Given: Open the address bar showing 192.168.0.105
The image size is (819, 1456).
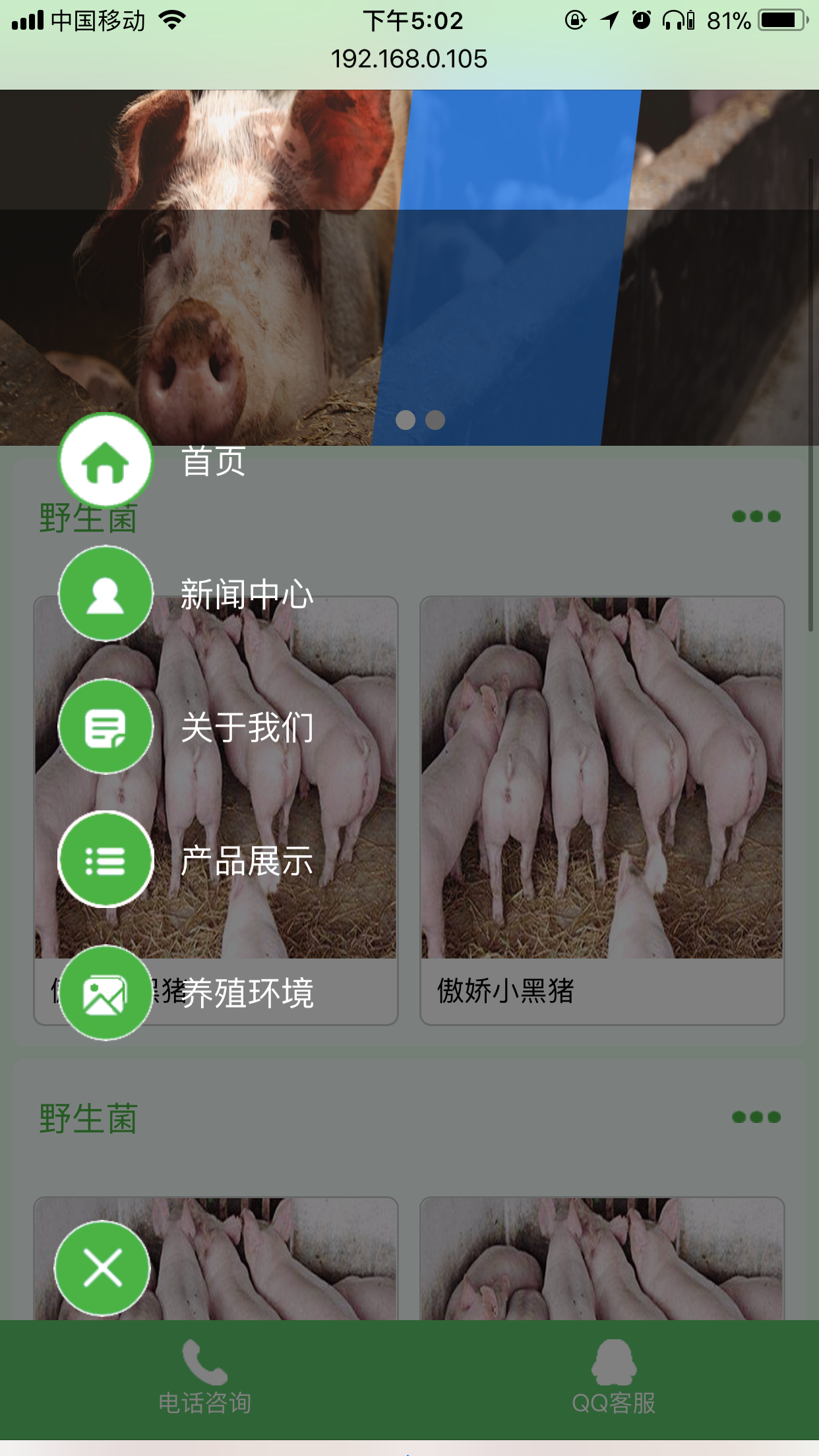Looking at the screenshot, I should (x=409, y=59).
